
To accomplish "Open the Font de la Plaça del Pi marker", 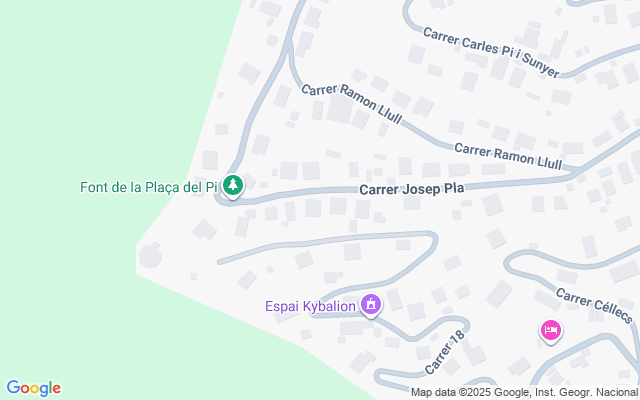I will click(232, 185).
